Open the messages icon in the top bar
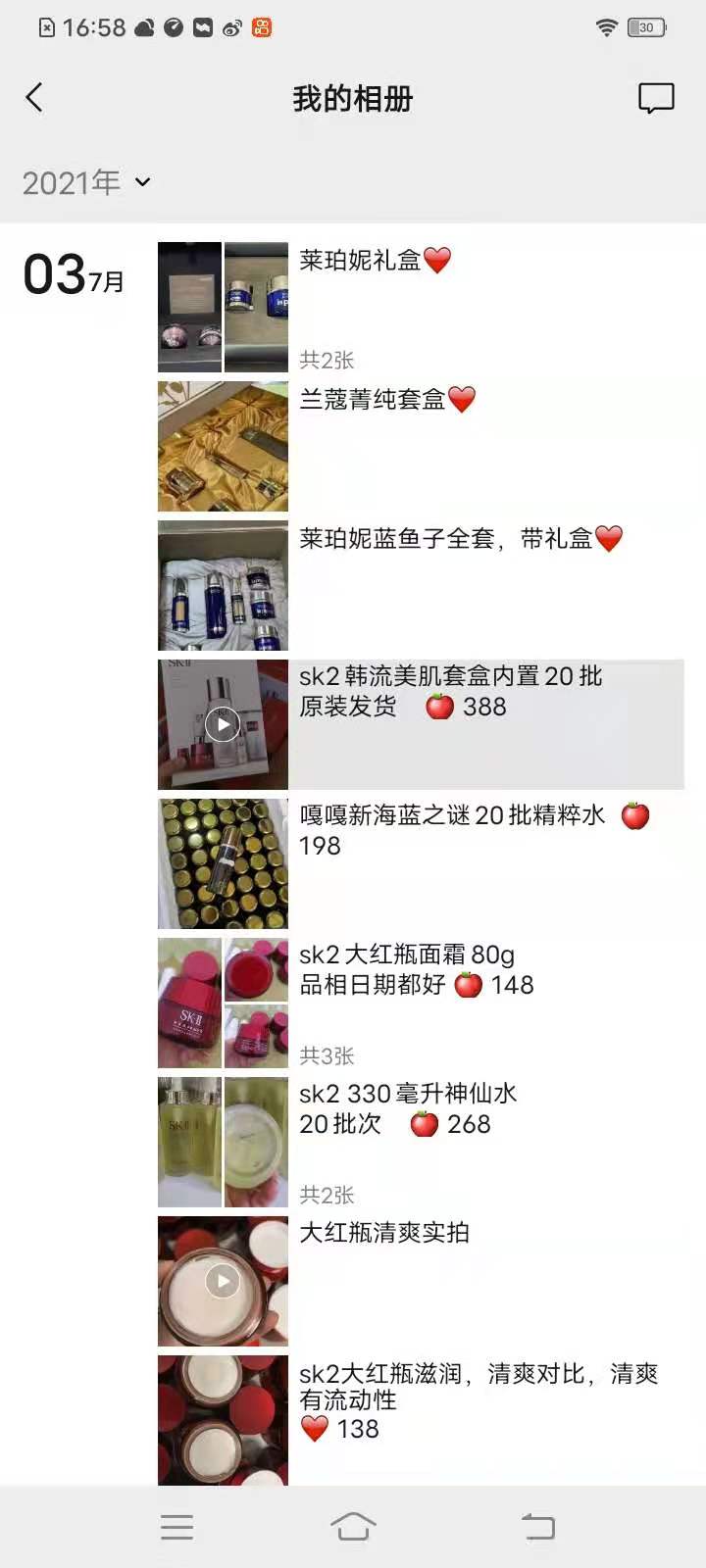Image resolution: width=706 pixels, height=1568 pixels. 656,98
